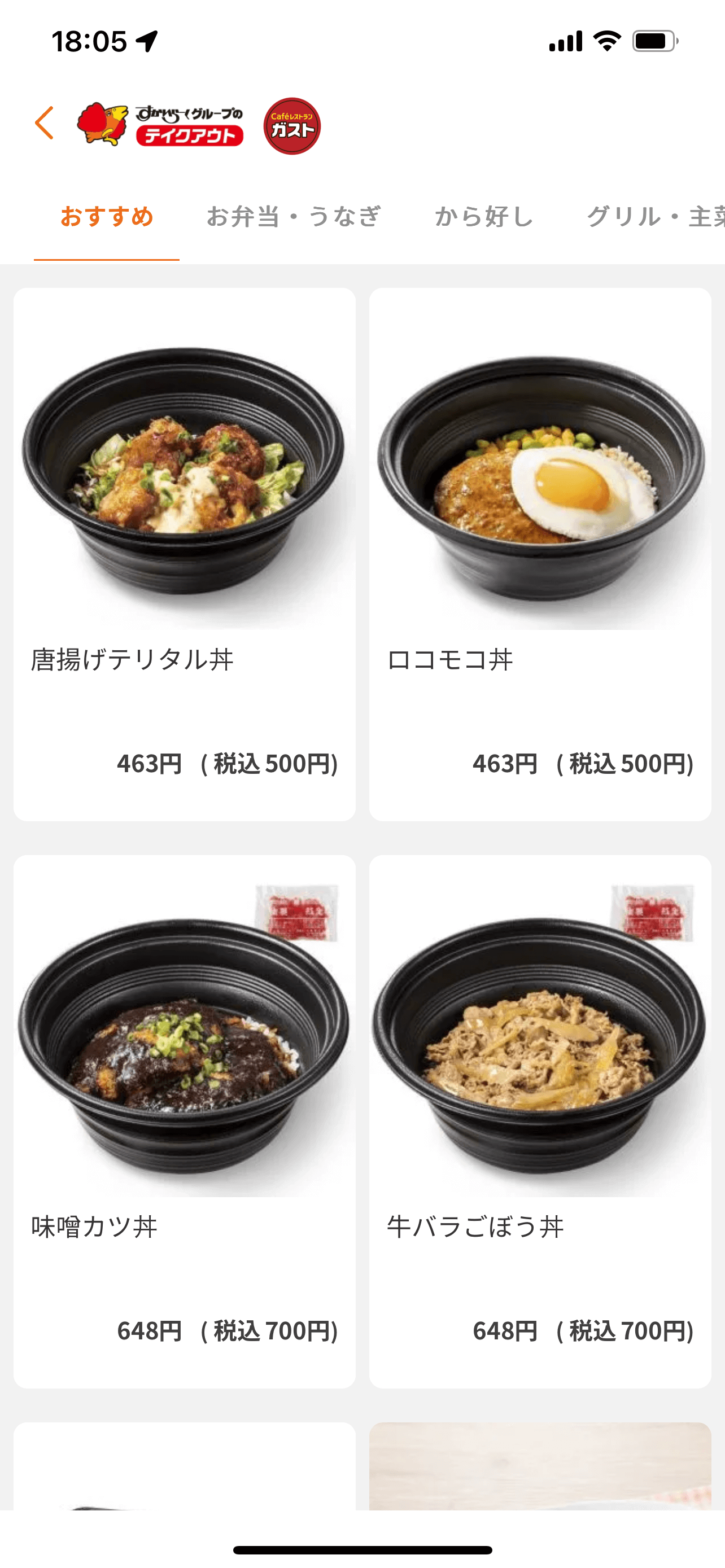The width and height of the screenshot is (725, 1568).
Task: Select the グリル・主菜 tab
Action: click(654, 217)
